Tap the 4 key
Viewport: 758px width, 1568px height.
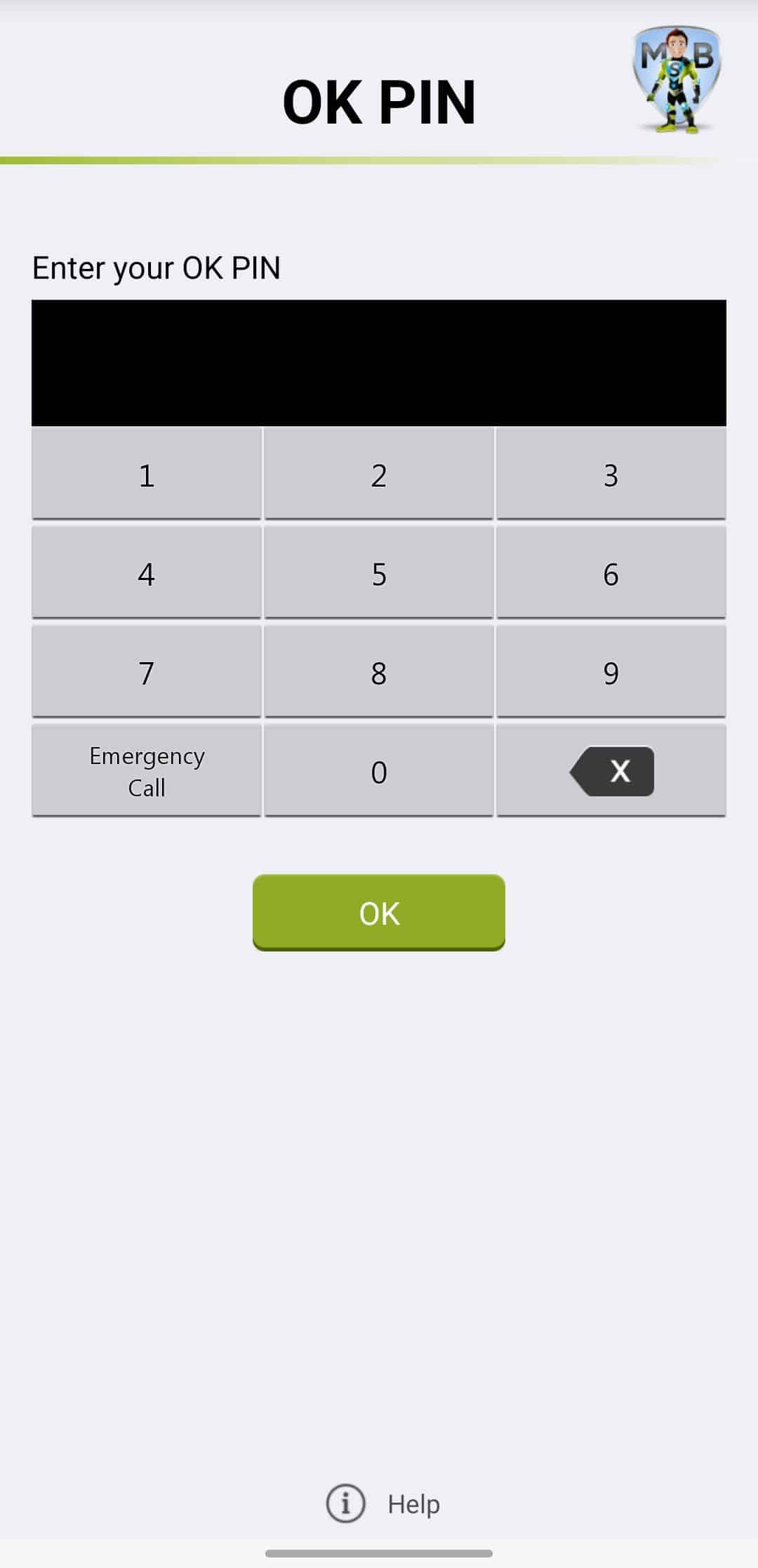coord(146,574)
